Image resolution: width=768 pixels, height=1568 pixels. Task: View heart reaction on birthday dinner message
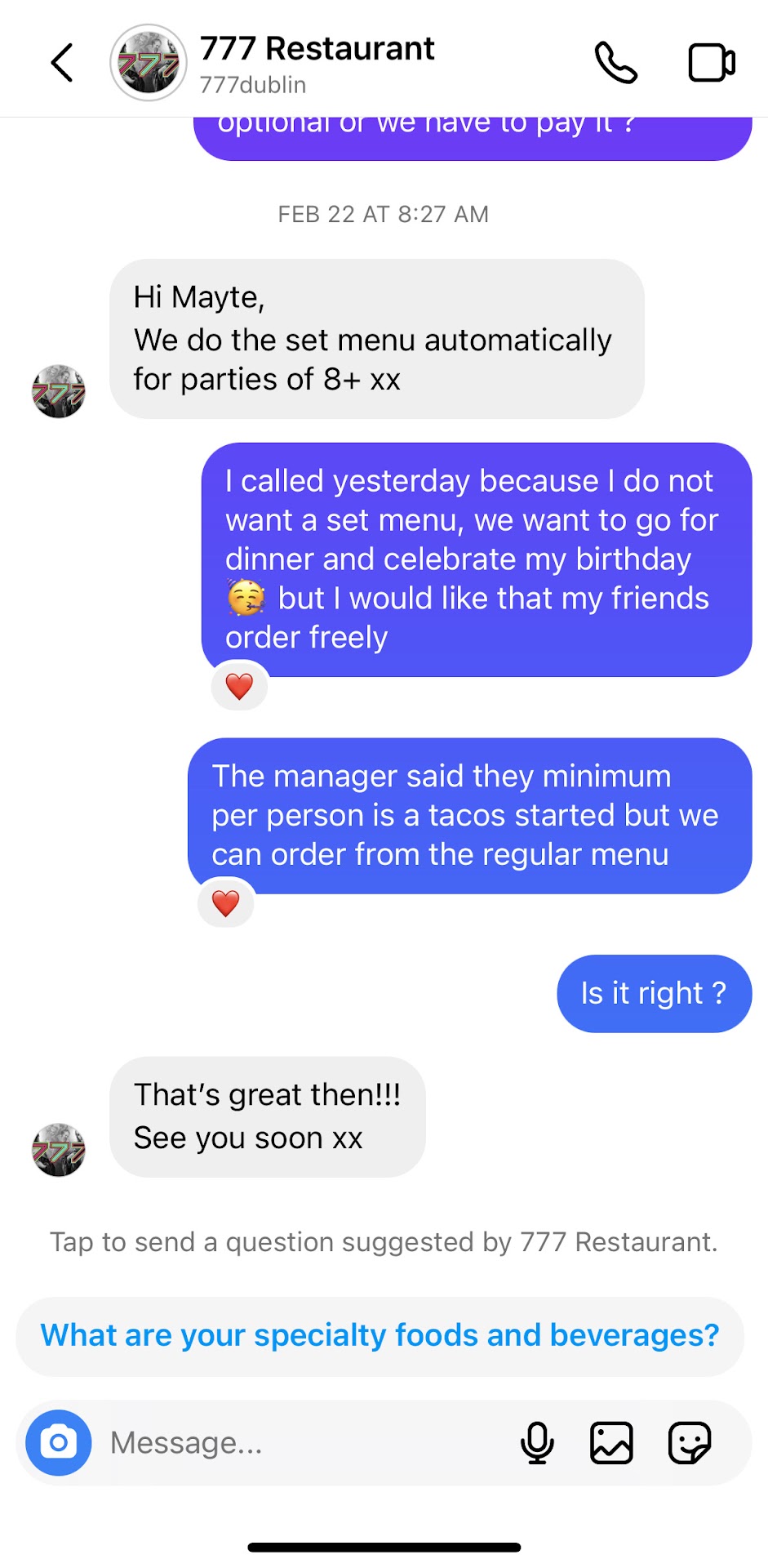pyautogui.click(x=239, y=687)
